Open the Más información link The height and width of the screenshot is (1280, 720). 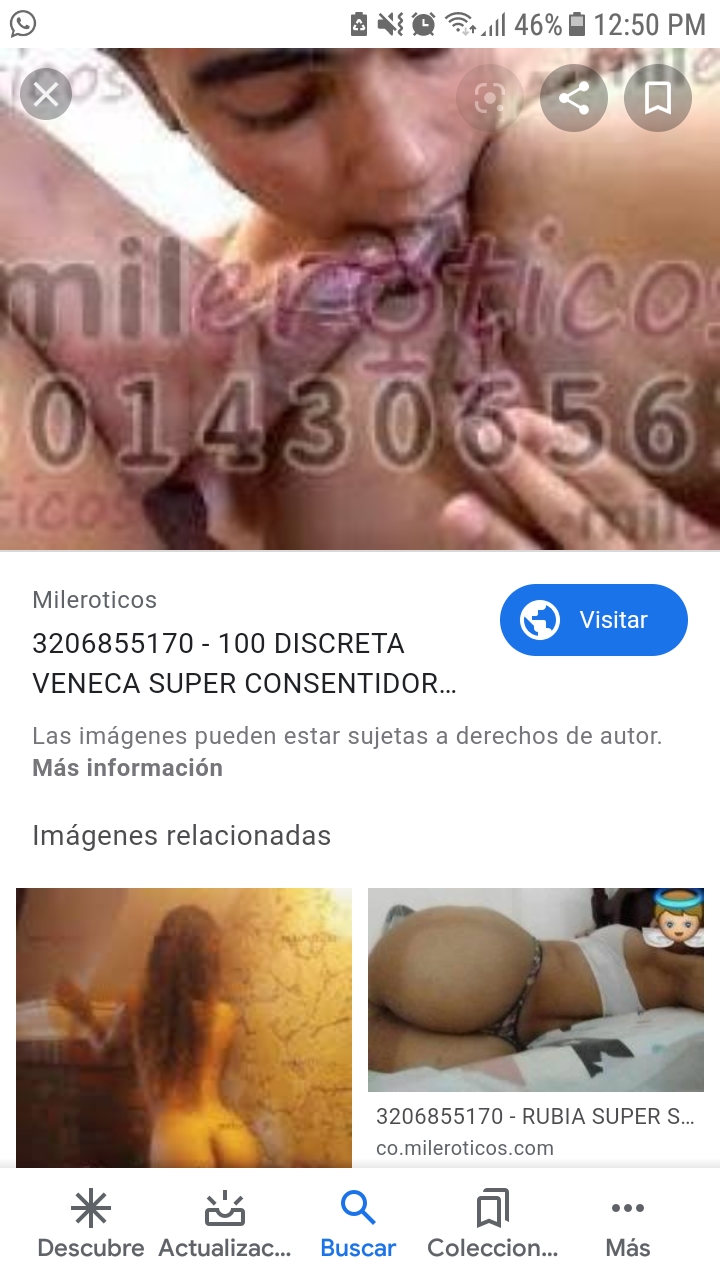point(127,768)
